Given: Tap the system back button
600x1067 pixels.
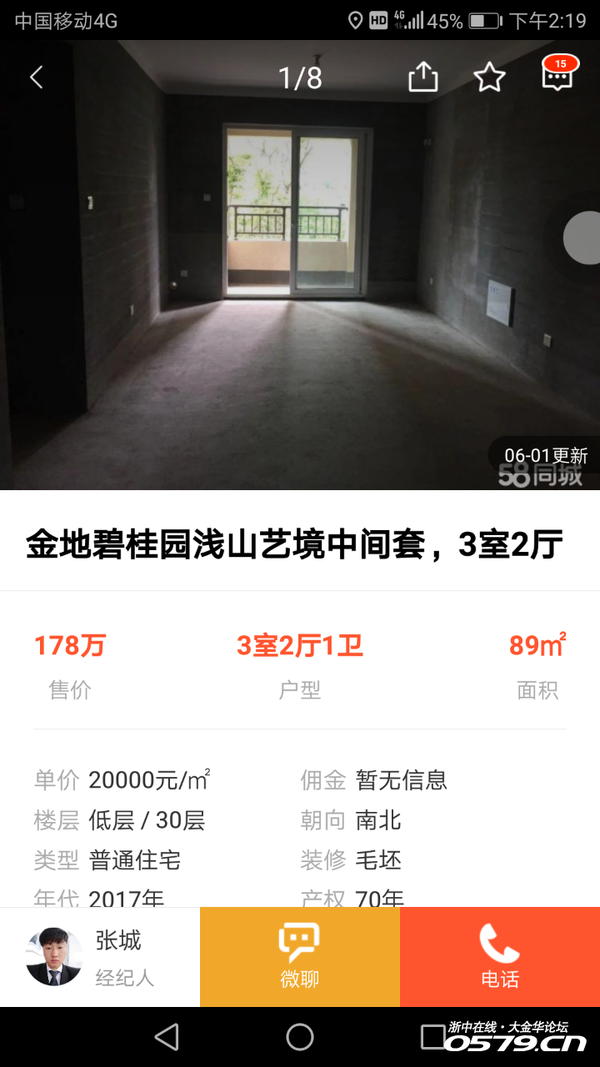Looking at the screenshot, I should 167,1037.
